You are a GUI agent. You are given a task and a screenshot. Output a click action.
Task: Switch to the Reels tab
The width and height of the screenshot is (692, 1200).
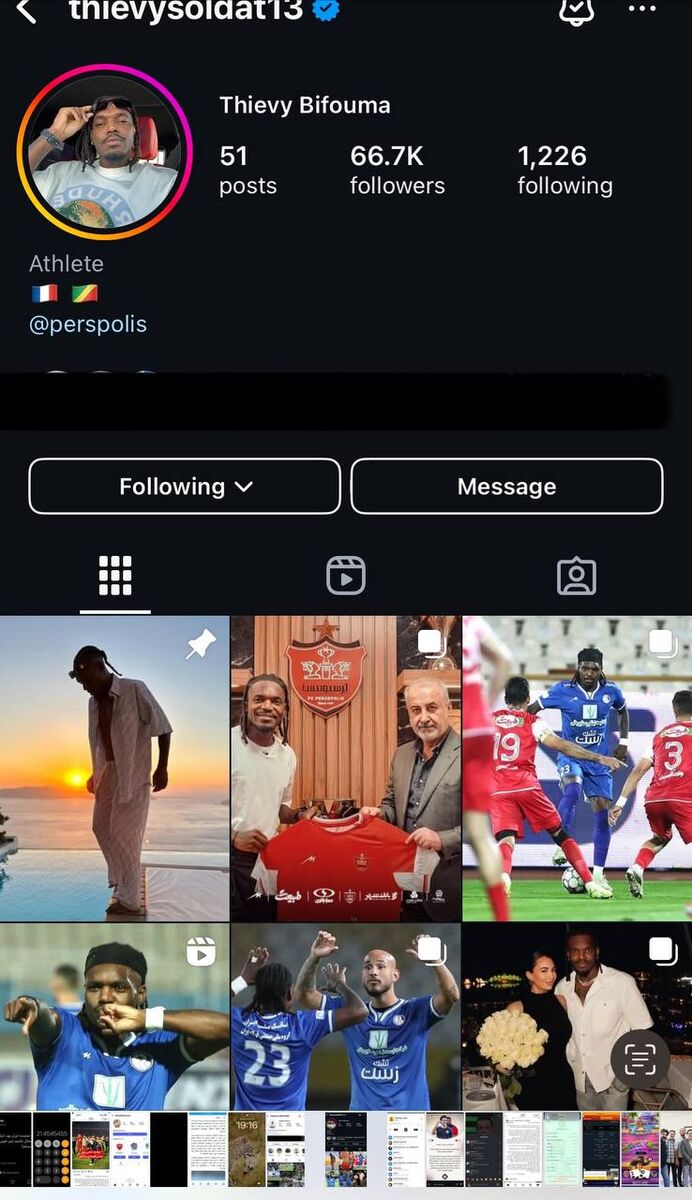[x=346, y=576]
